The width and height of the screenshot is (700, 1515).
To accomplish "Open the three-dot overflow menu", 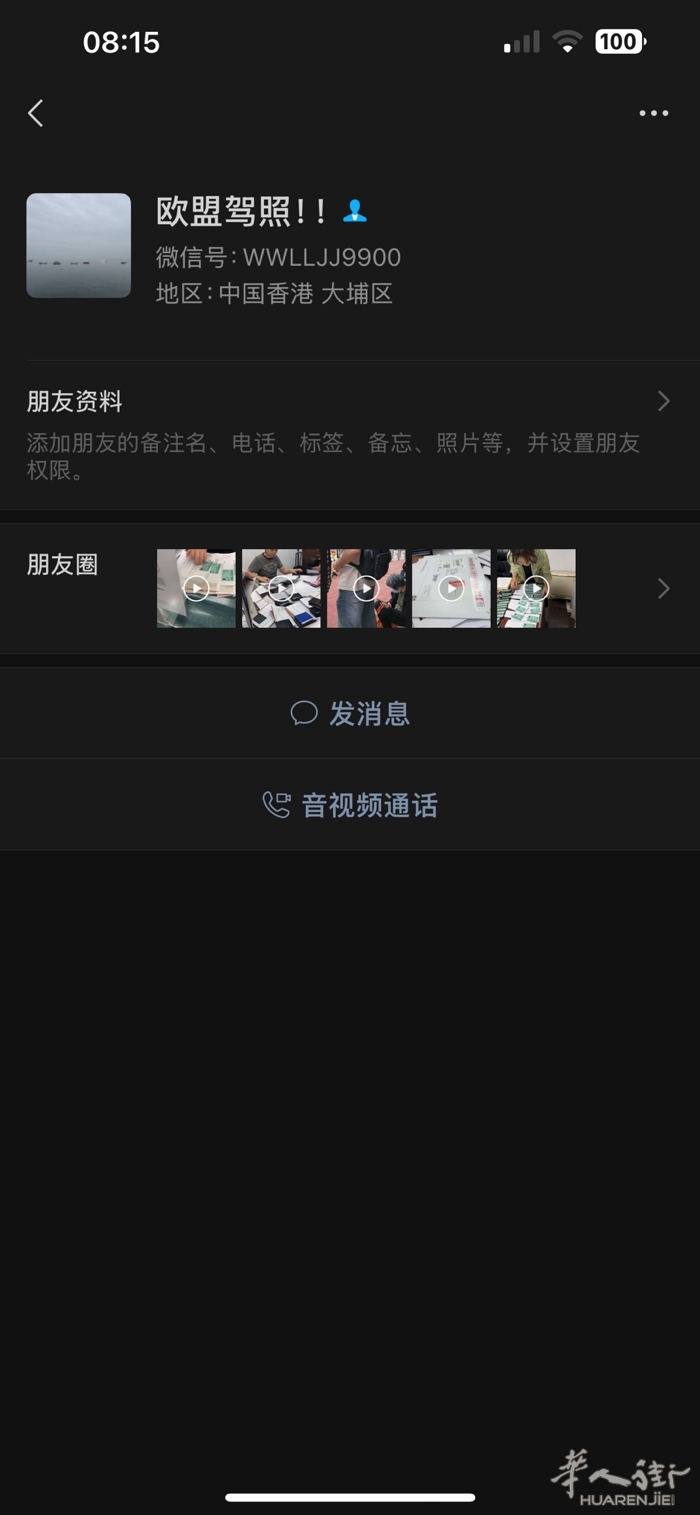I will (653, 113).
